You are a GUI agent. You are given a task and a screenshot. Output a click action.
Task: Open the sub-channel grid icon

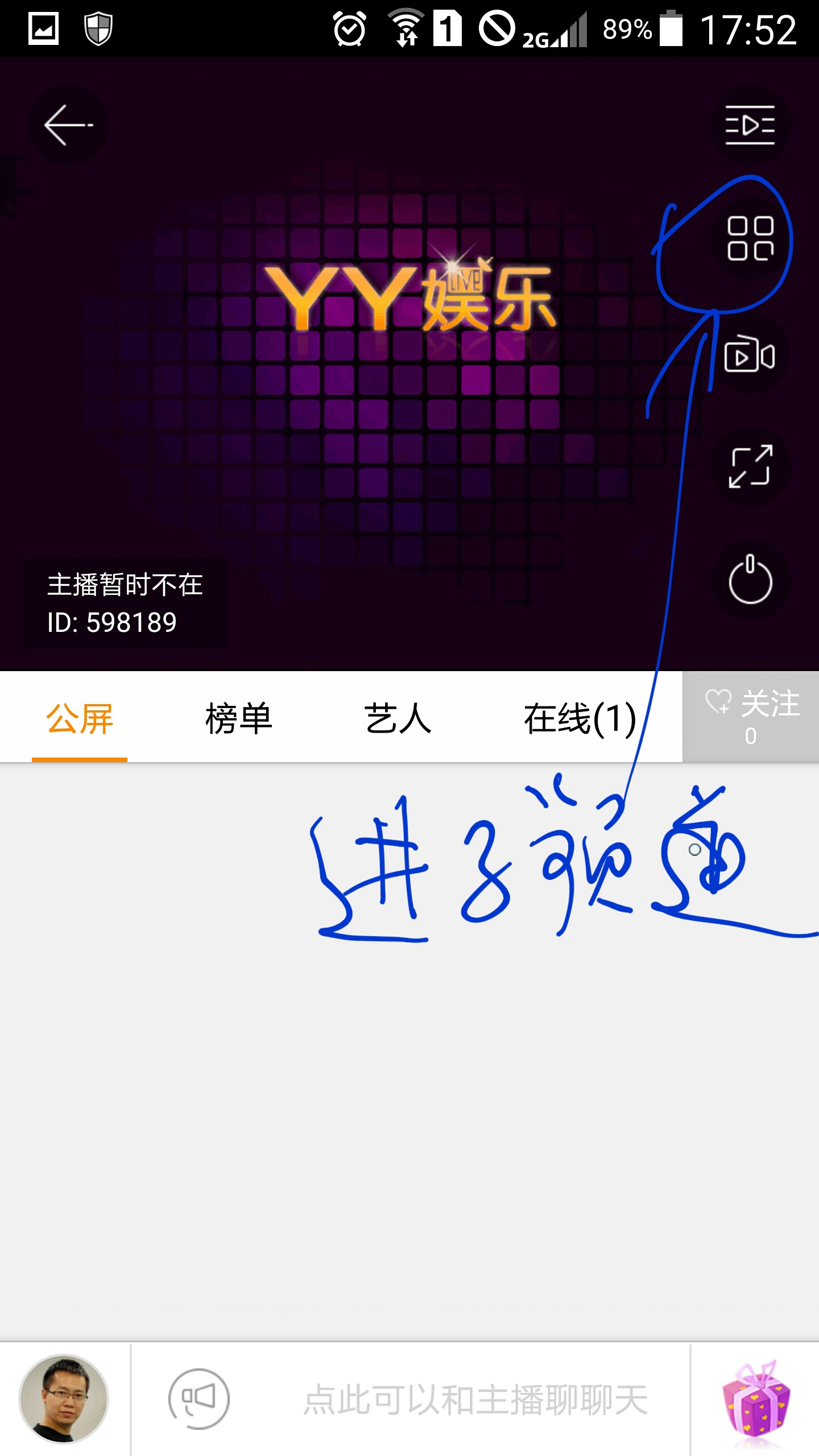(750, 239)
